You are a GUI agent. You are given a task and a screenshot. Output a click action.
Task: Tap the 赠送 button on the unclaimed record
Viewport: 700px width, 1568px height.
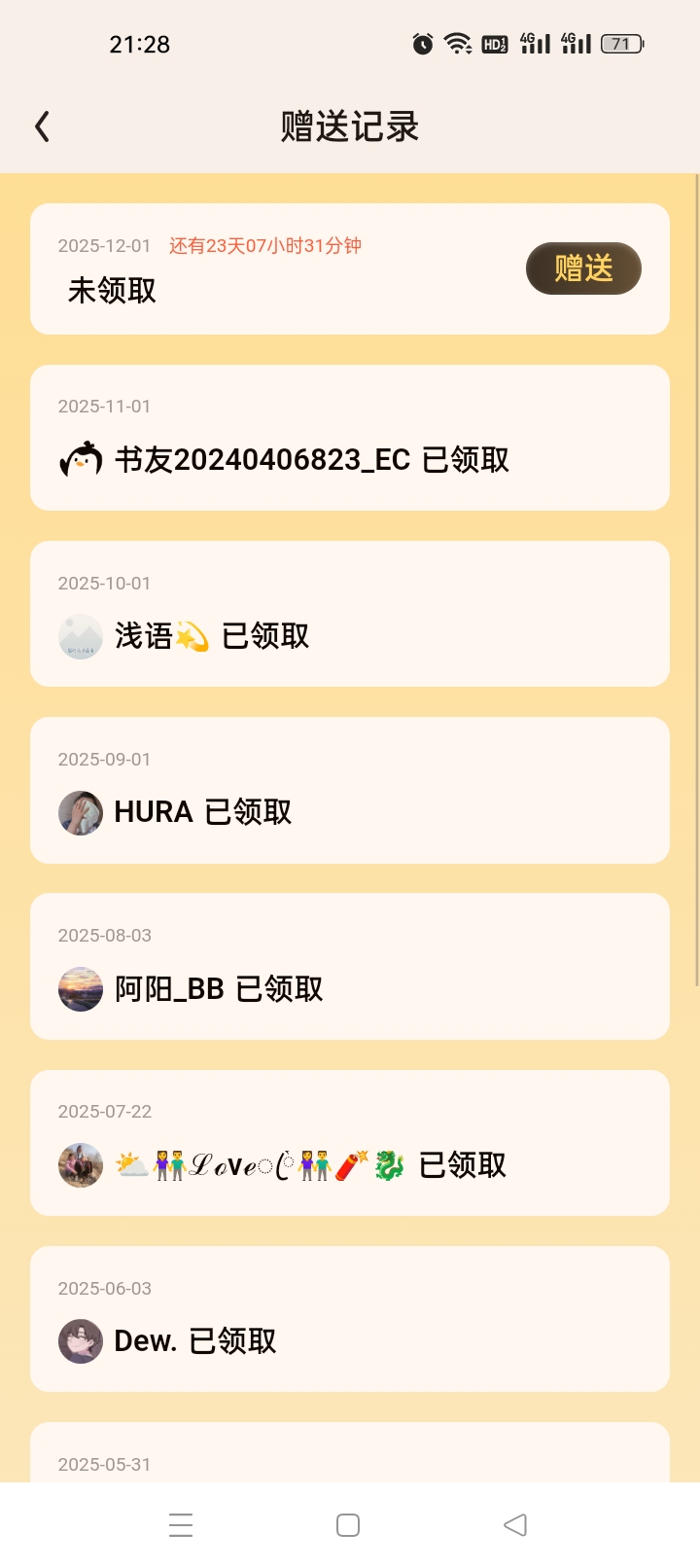click(x=583, y=268)
